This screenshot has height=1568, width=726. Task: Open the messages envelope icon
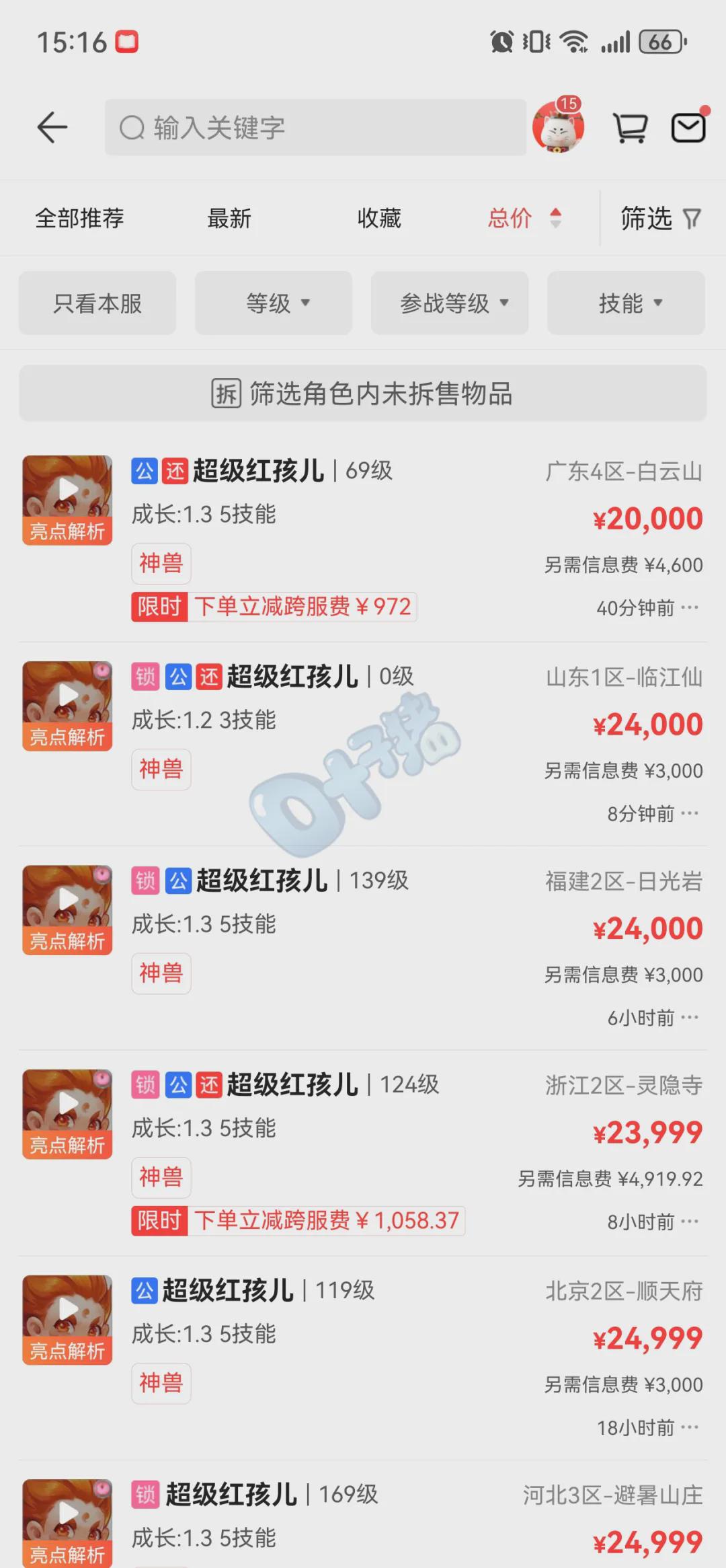(x=689, y=127)
